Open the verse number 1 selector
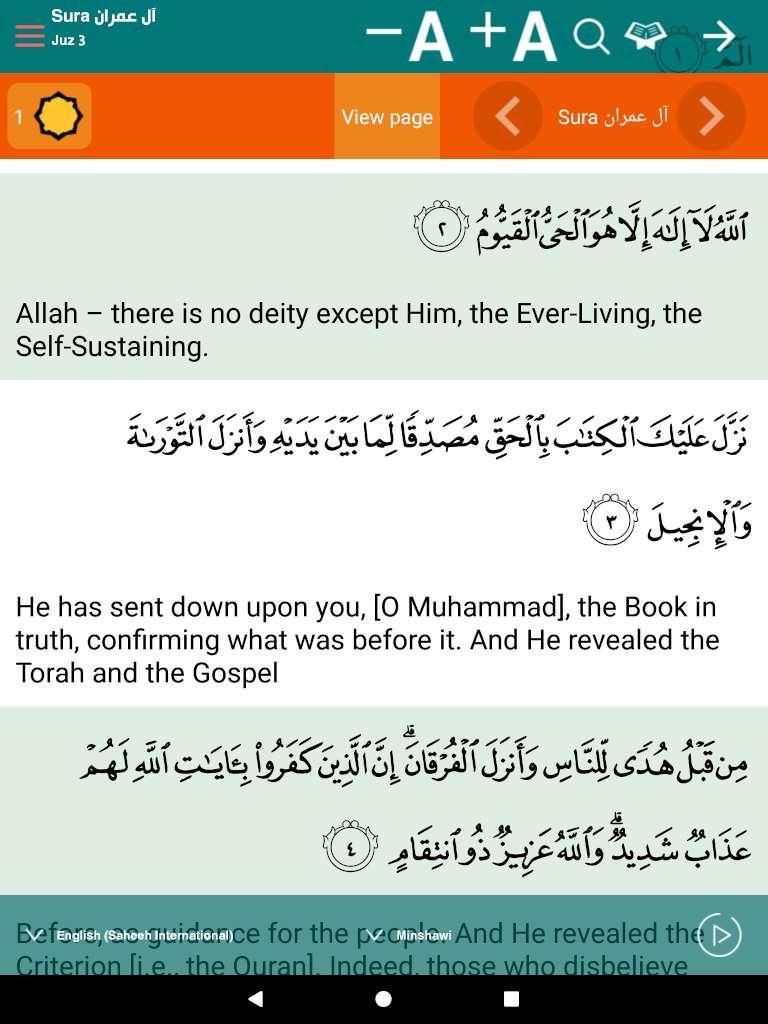This screenshot has height=1024, width=768. coord(49,117)
